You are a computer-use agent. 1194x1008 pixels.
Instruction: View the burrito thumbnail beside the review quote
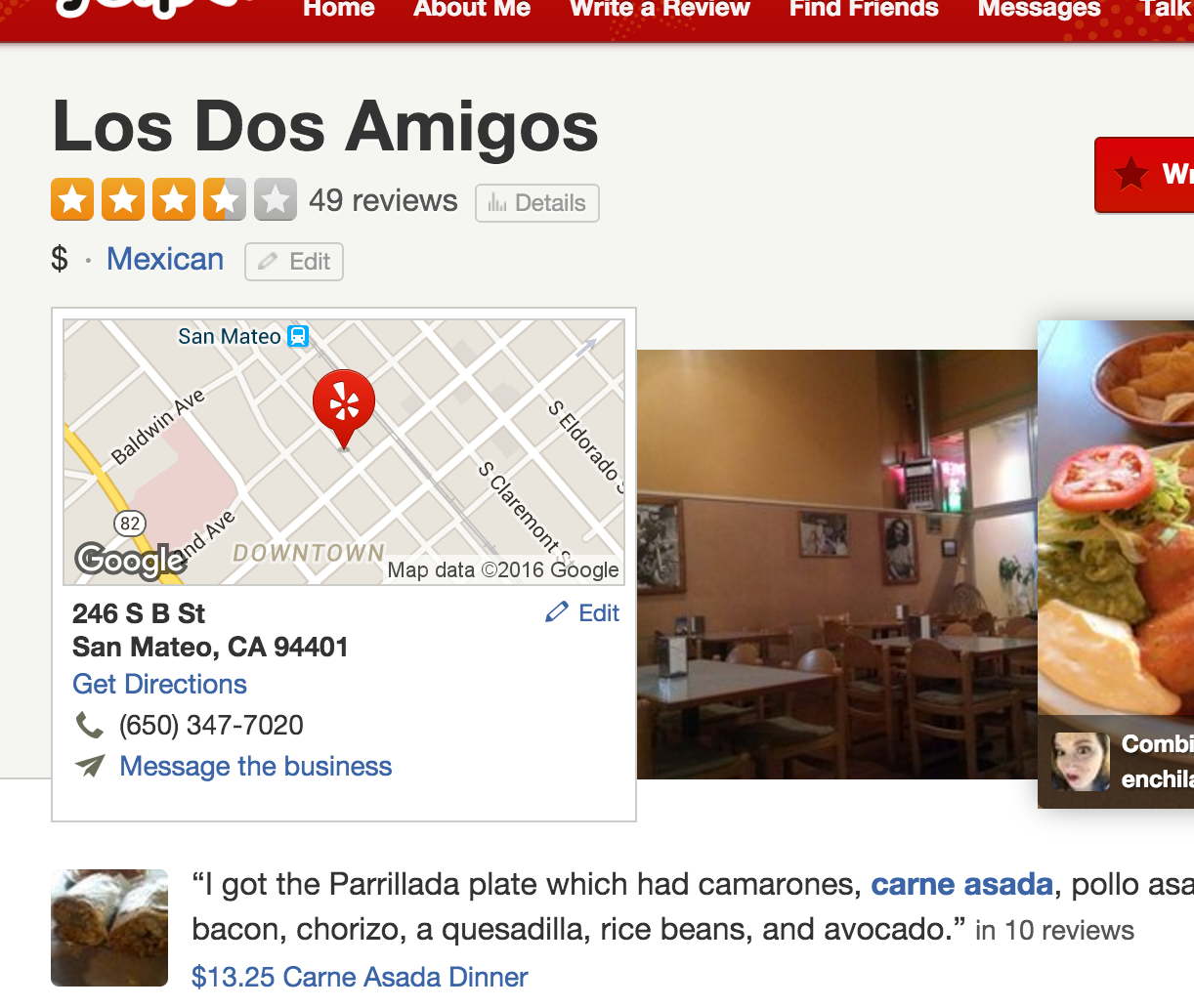109,927
